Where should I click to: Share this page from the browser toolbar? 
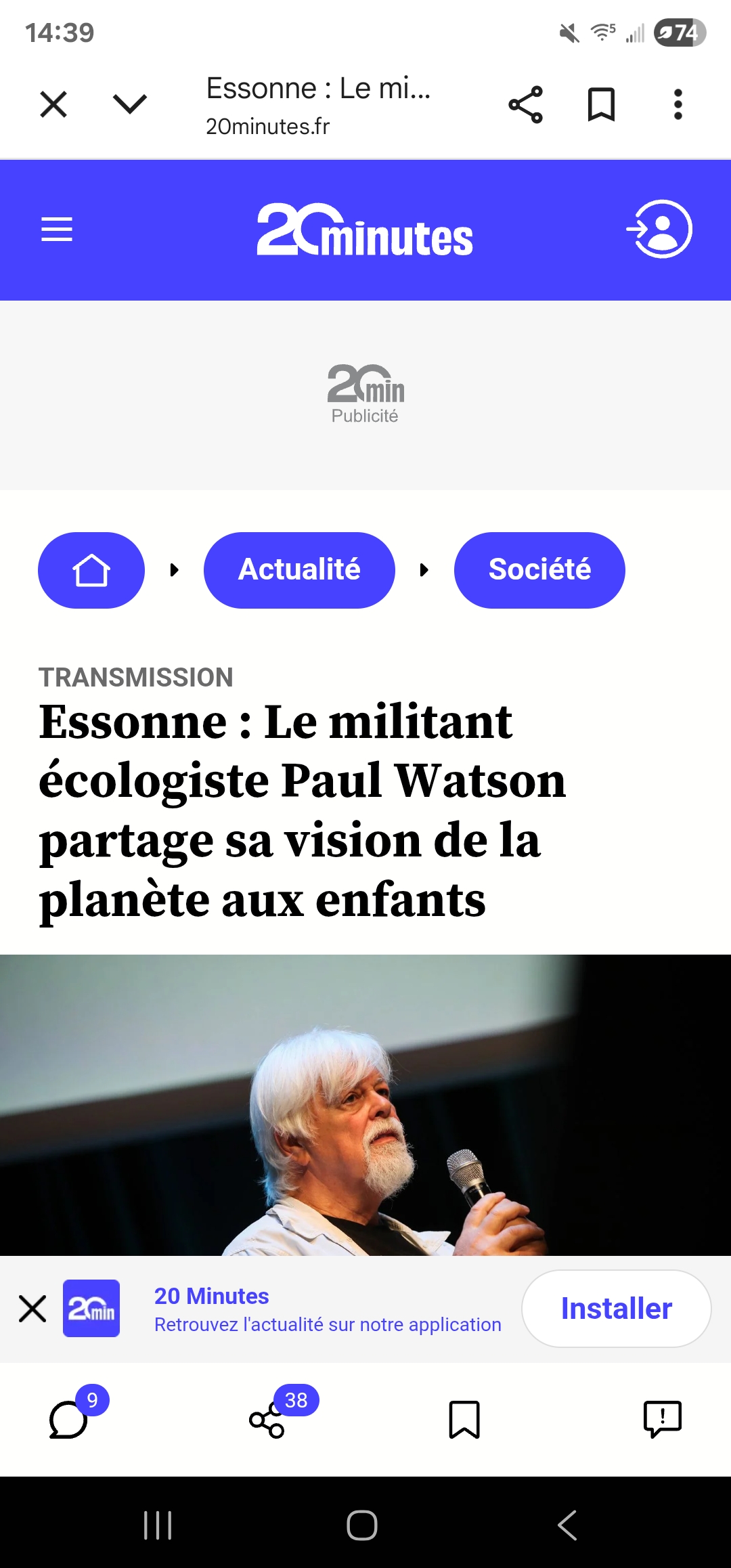point(525,105)
